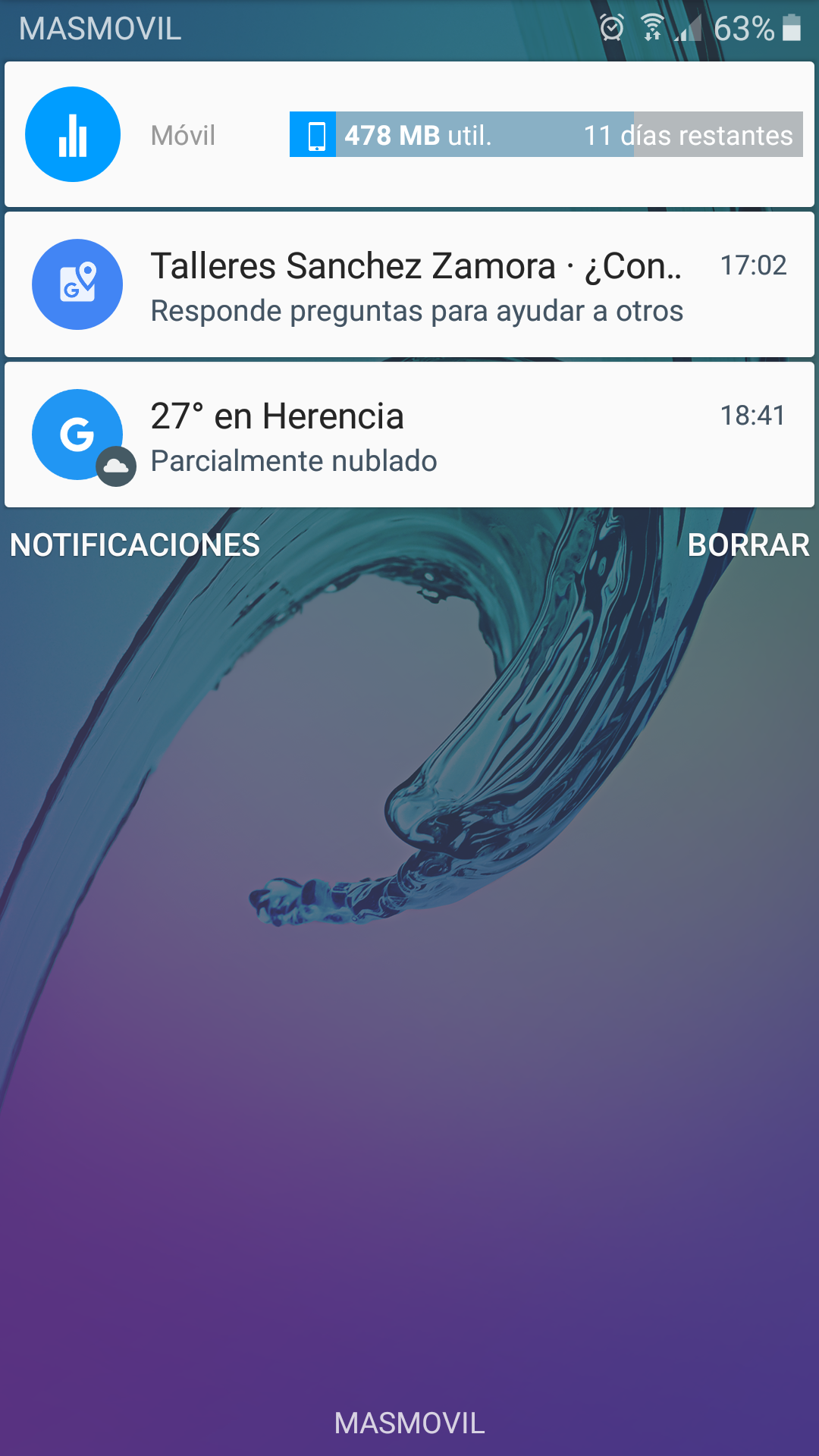The height and width of the screenshot is (1456, 819).
Task: Open NOTIFICACIONES settings
Action: (x=135, y=545)
